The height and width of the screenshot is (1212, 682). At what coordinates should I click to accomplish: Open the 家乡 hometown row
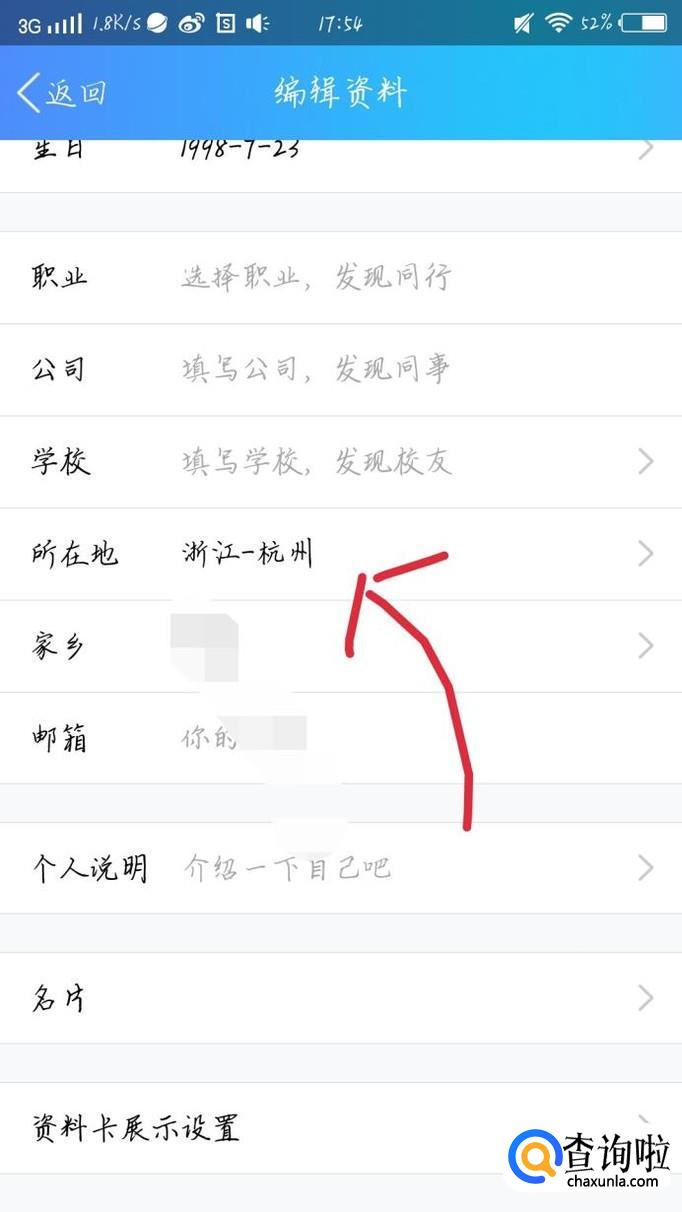(x=341, y=646)
